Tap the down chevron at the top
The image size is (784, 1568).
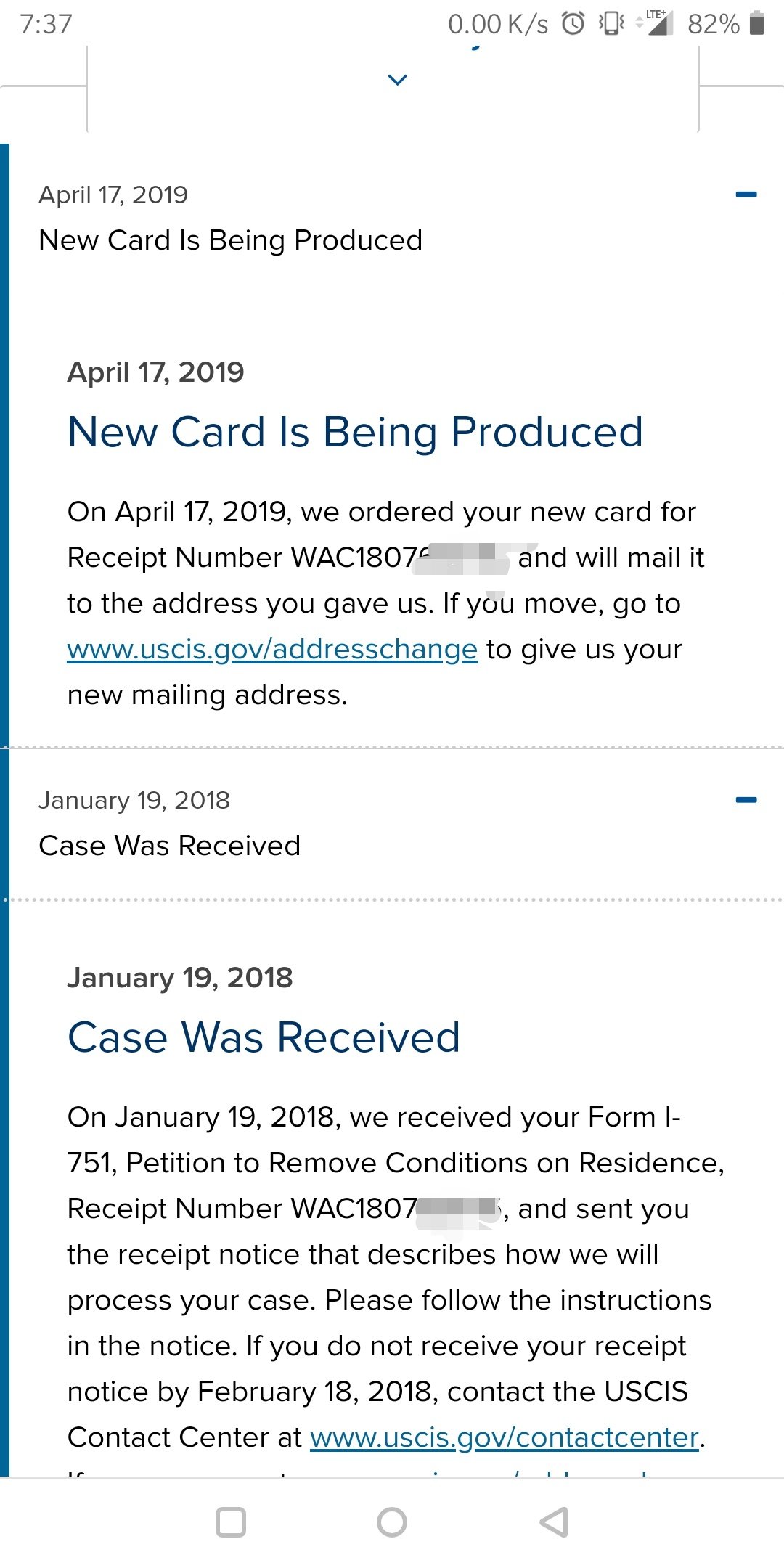[398, 80]
